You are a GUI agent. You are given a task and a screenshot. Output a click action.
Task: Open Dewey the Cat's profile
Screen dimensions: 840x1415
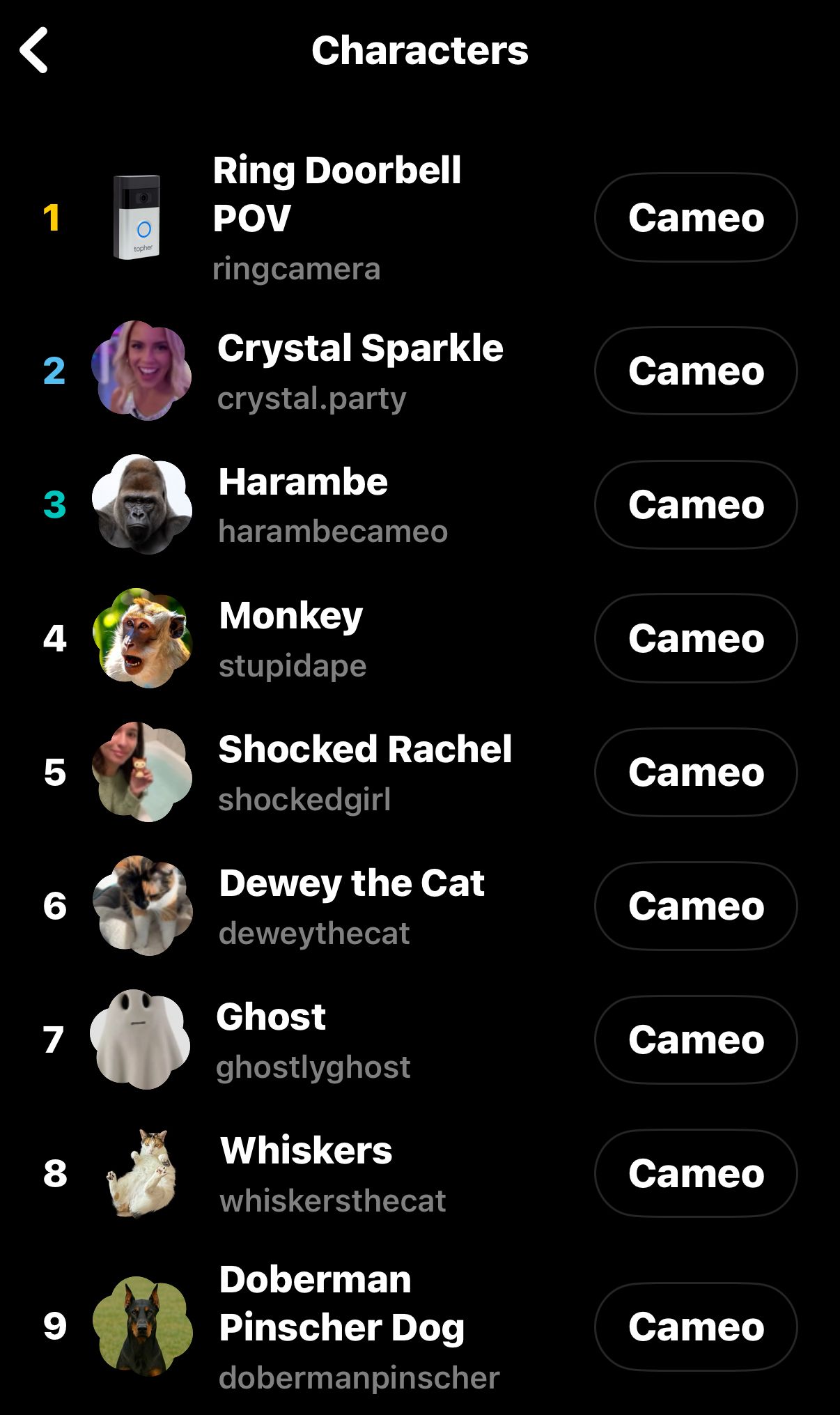click(351, 883)
